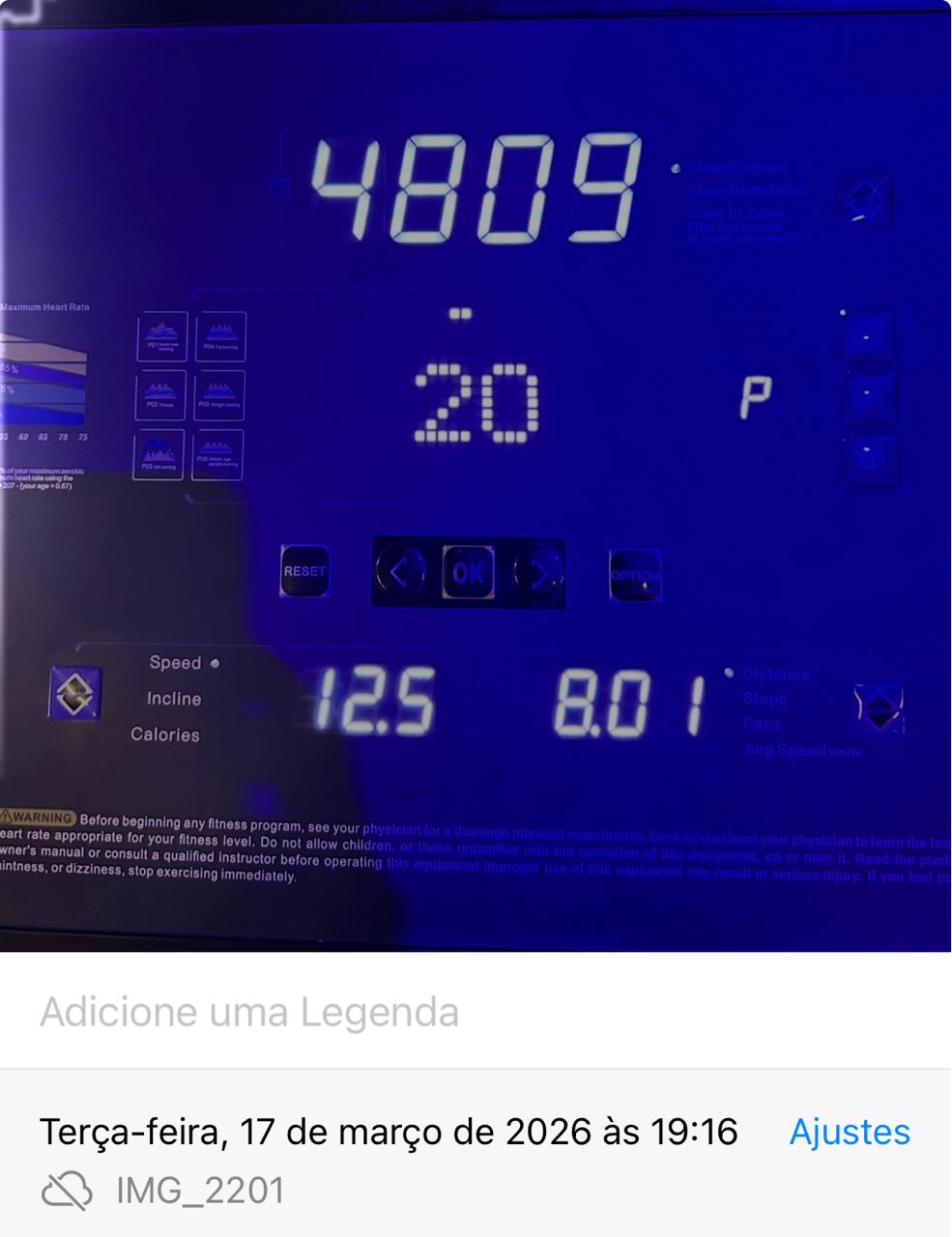Tap the Adicione uma Legenda caption field
The height and width of the screenshot is (1237, 952).
249,1012
